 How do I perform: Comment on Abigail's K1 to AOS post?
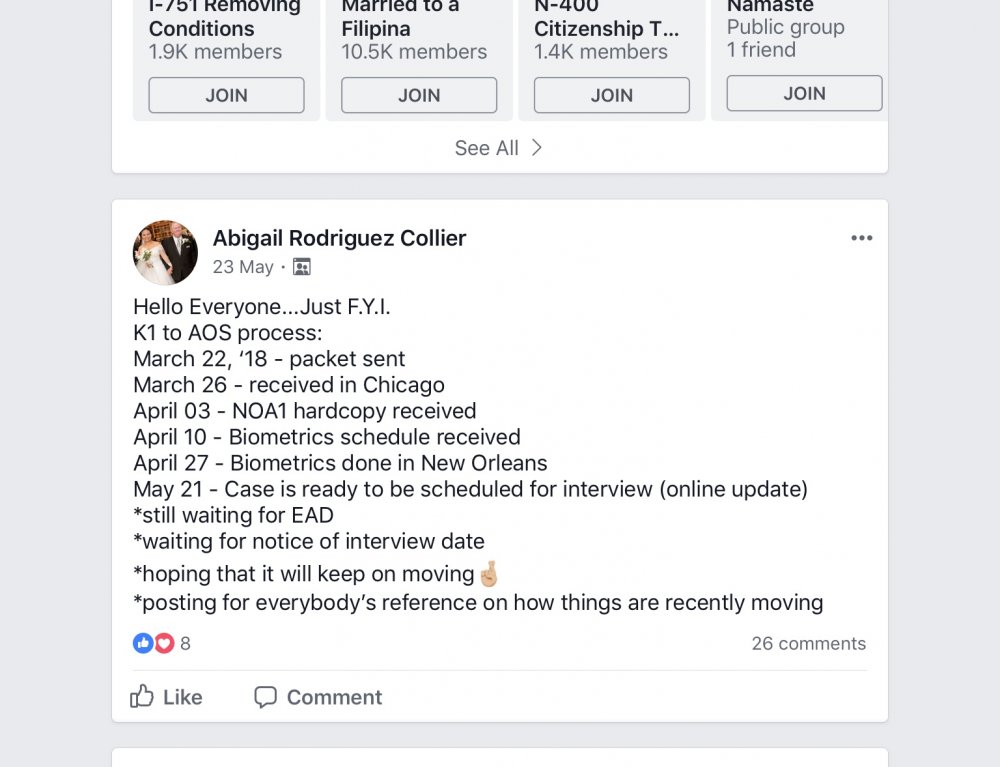pyautogui.click(x=318, y=697)
